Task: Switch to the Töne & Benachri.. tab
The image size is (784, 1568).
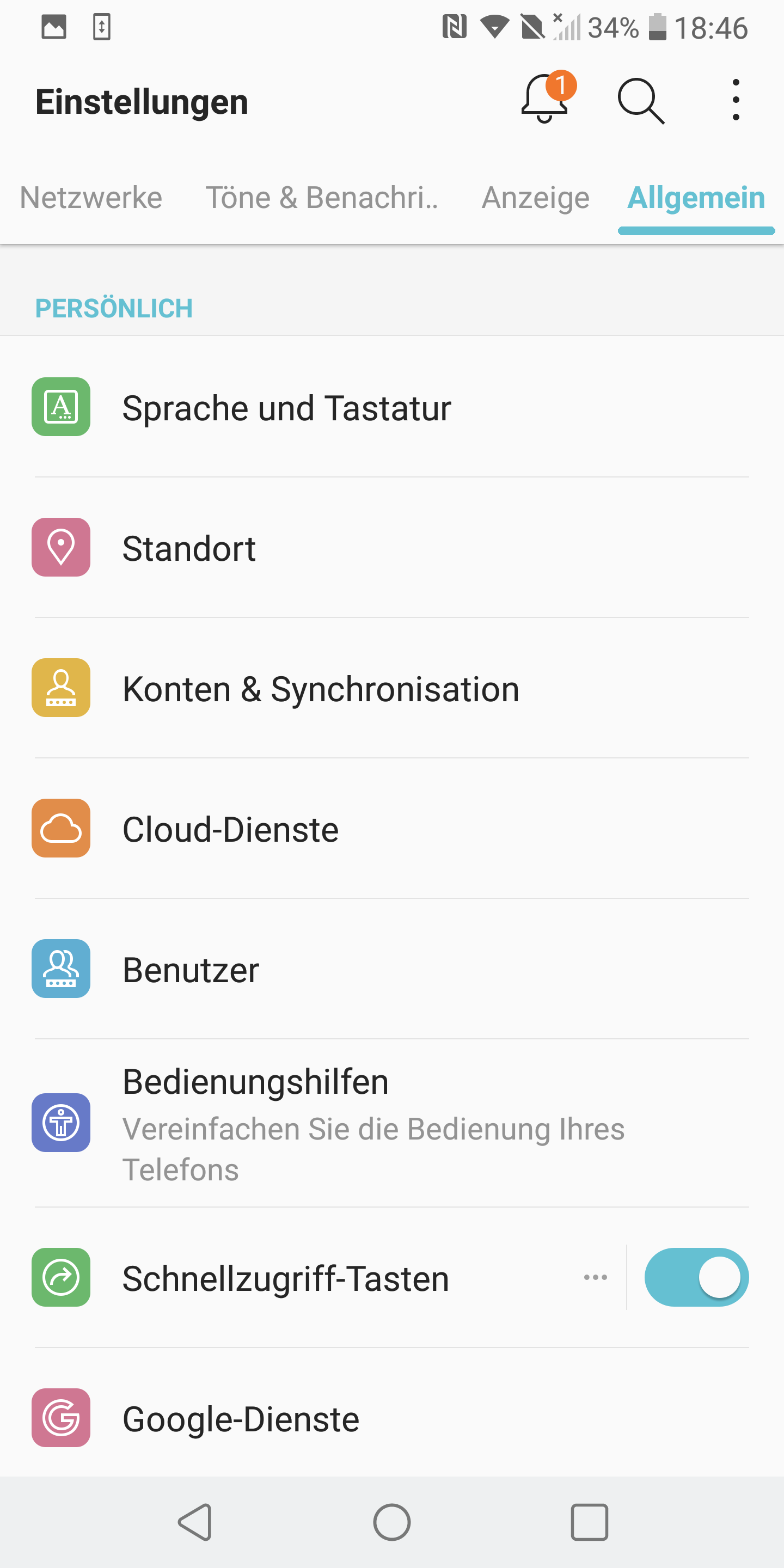Action: pos(321,198)
